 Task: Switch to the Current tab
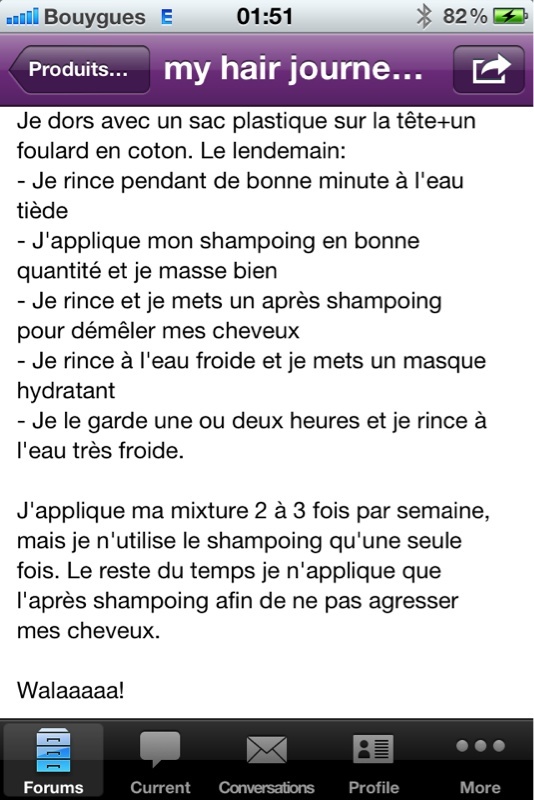[160, 760]
